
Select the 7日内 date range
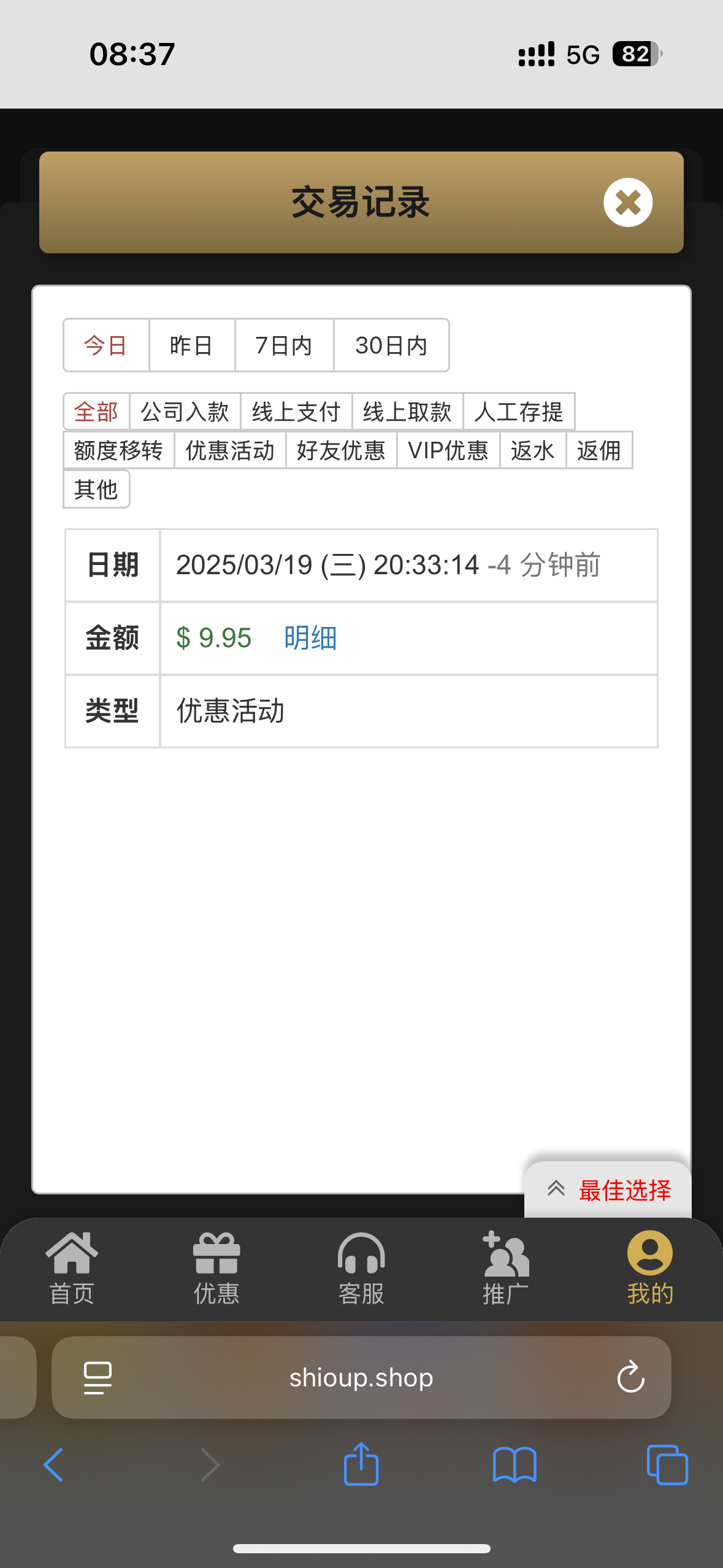284,345
